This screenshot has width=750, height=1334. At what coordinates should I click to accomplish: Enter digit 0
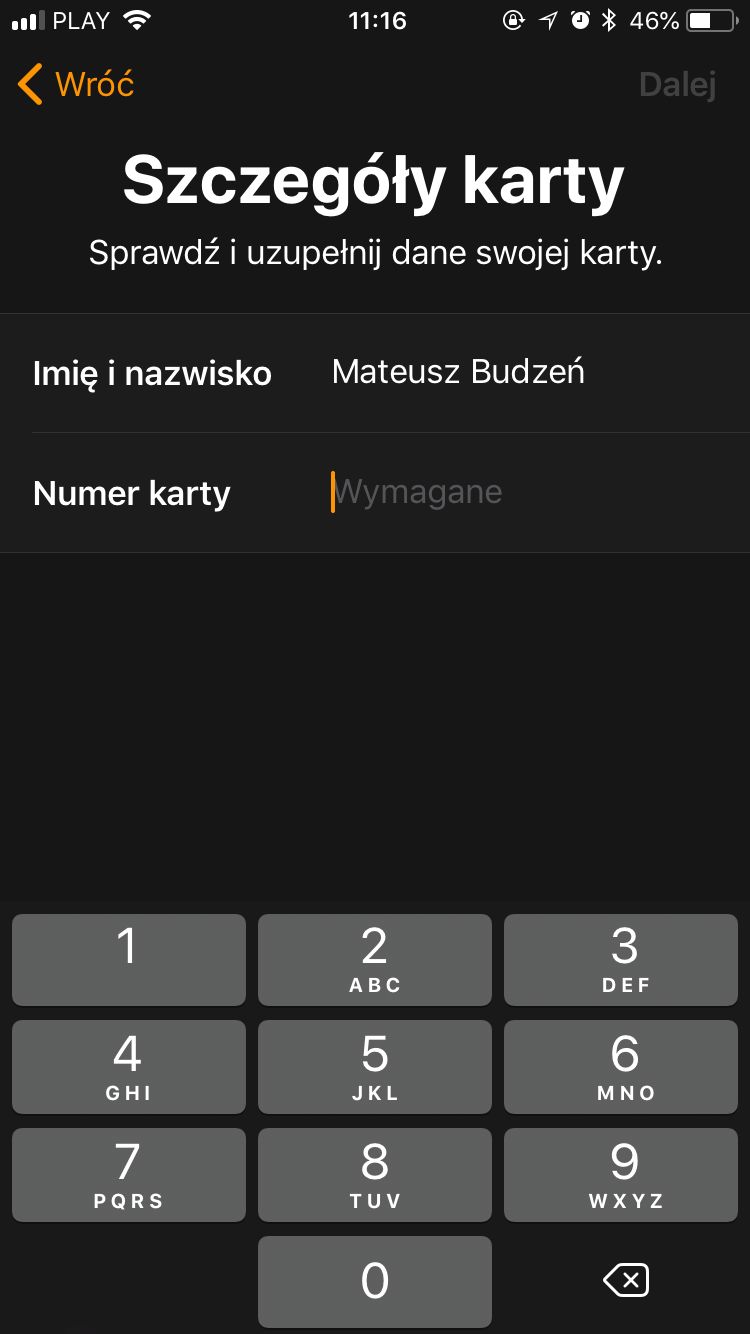point(375,1282)
